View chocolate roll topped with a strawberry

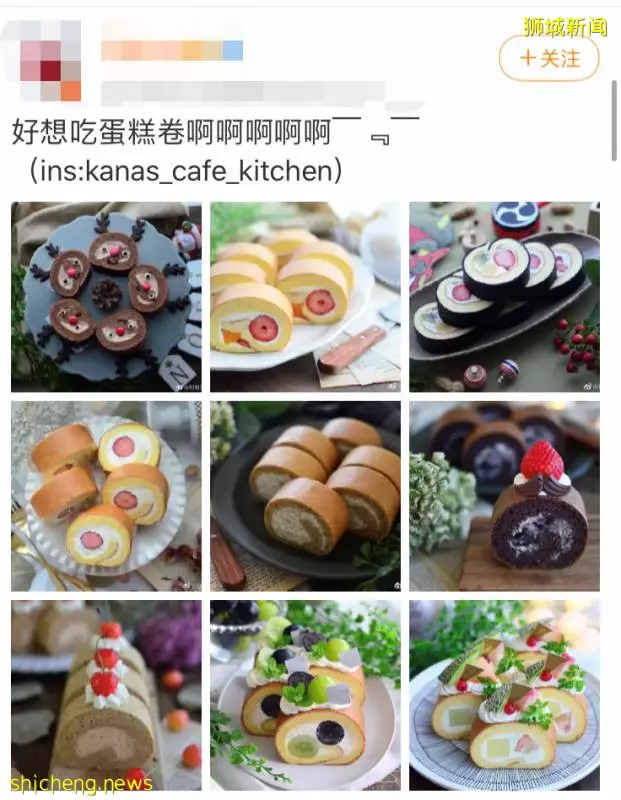(504, 495)
